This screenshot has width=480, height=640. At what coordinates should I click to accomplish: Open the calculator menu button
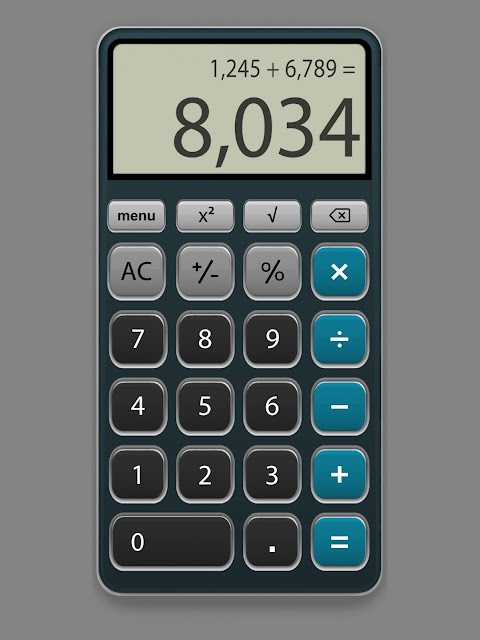pyautogui.click(x=136, y=216)
